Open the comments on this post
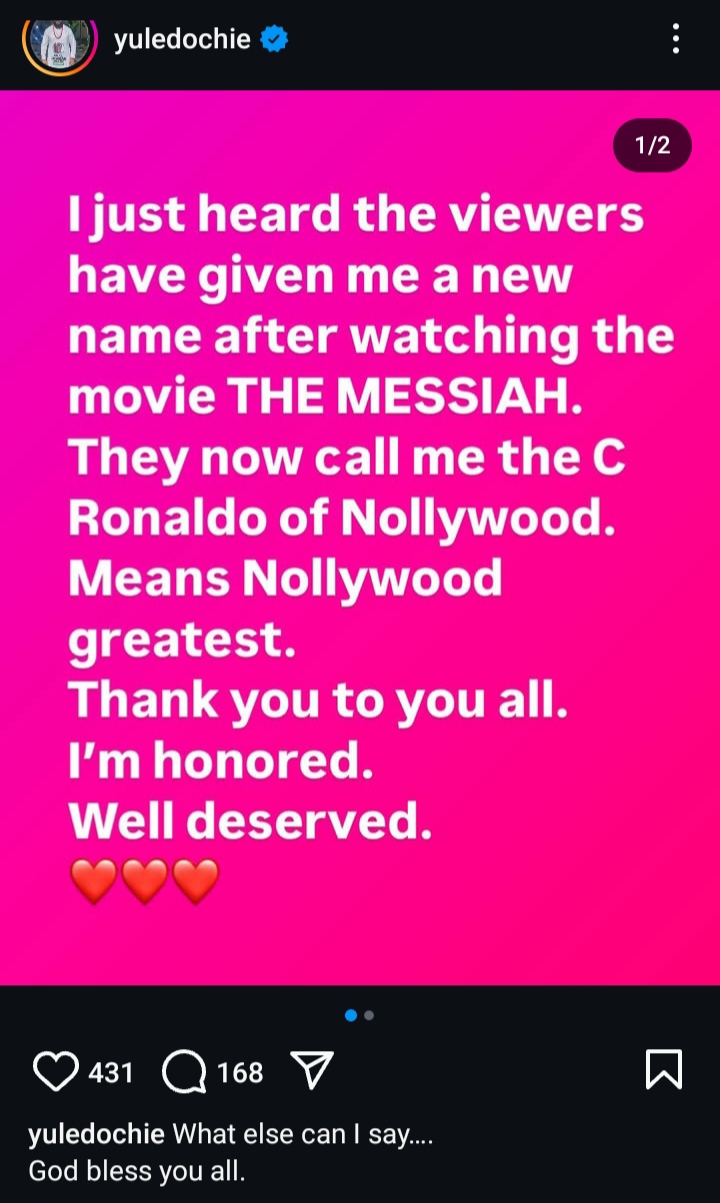Image resolution: width=720 pixels, height=1203 pixels. [x=183, y=1072]
